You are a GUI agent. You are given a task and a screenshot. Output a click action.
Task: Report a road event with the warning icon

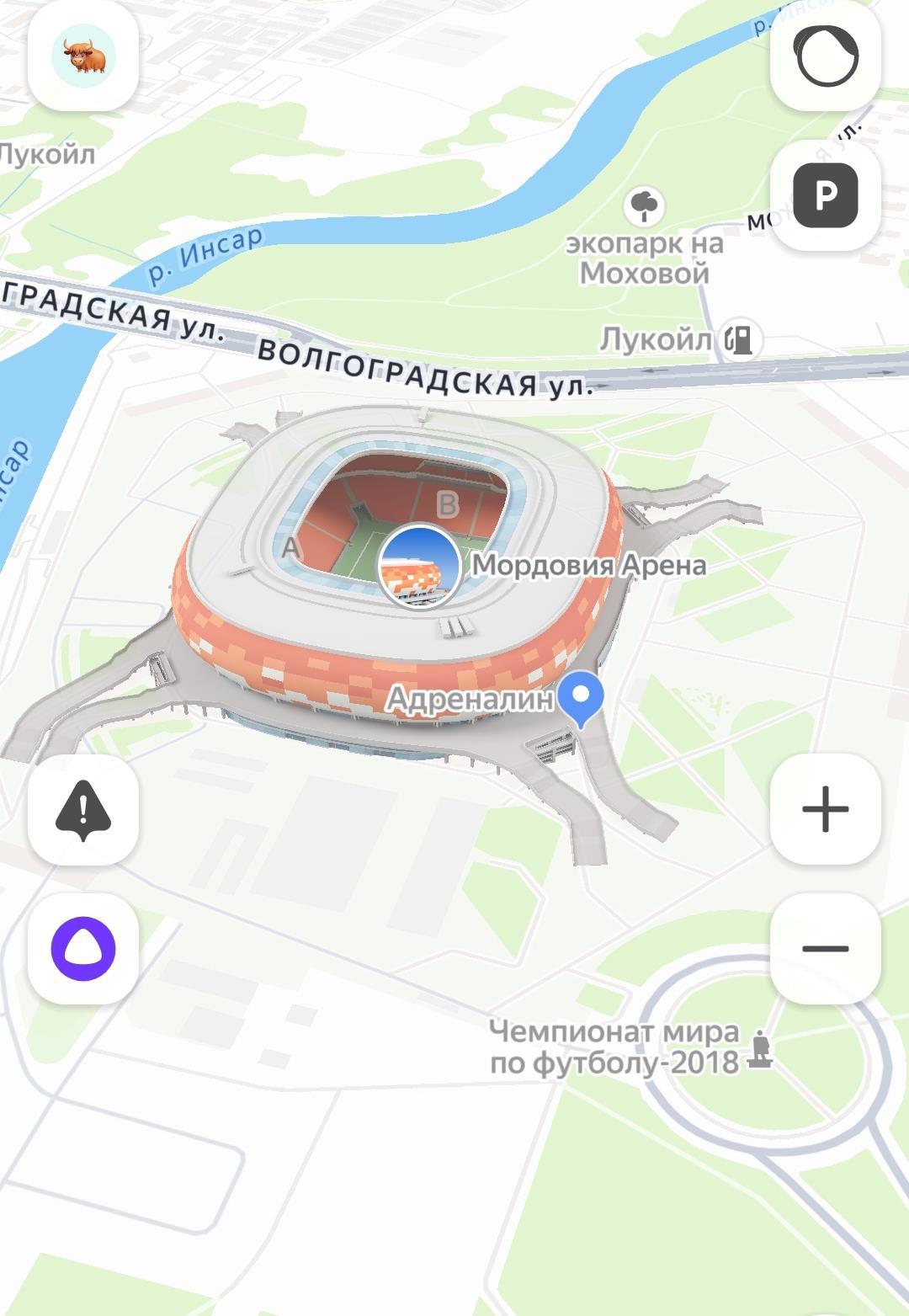(x=83, y=809)
